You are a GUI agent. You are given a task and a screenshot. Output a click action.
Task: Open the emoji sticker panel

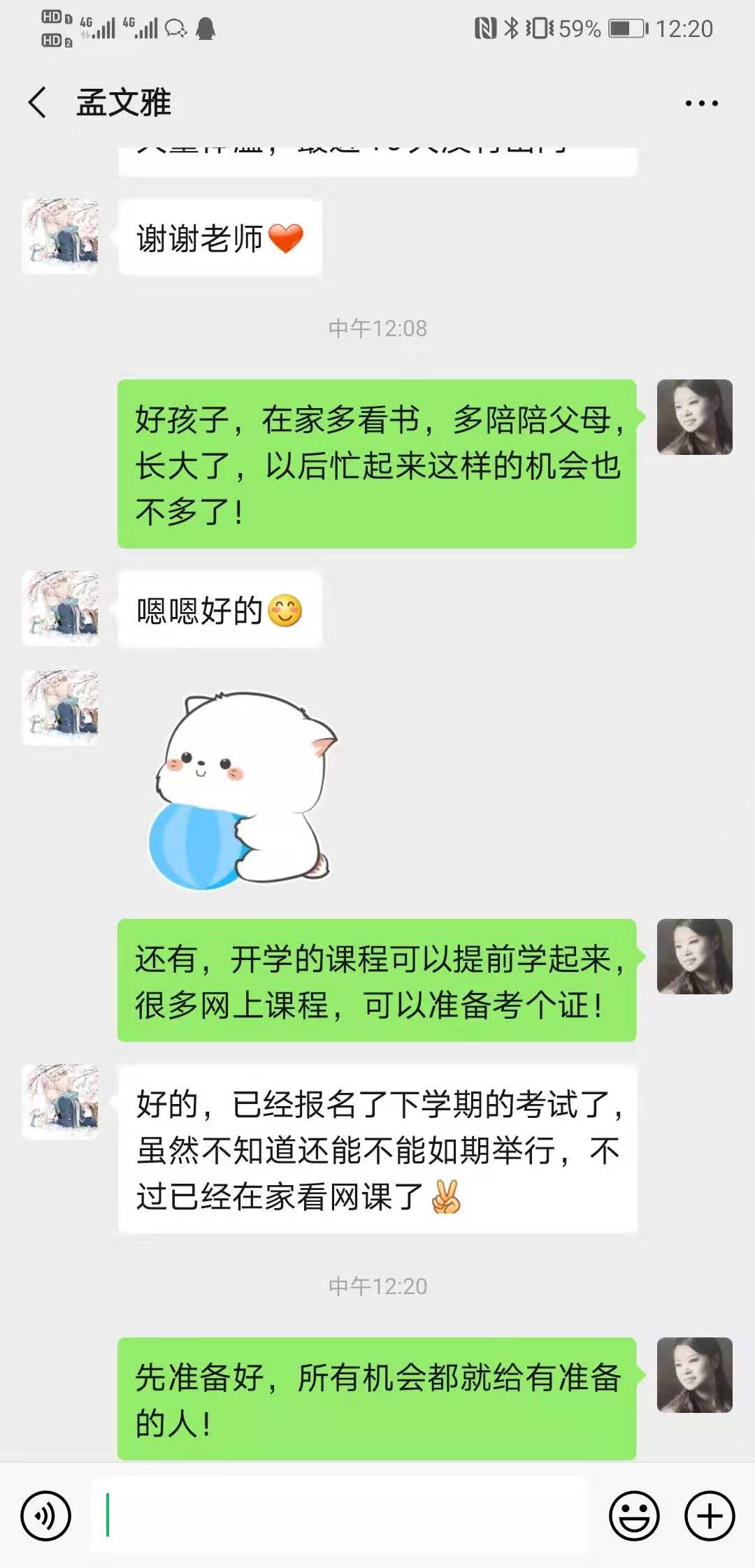click(x=634, y=1516)
